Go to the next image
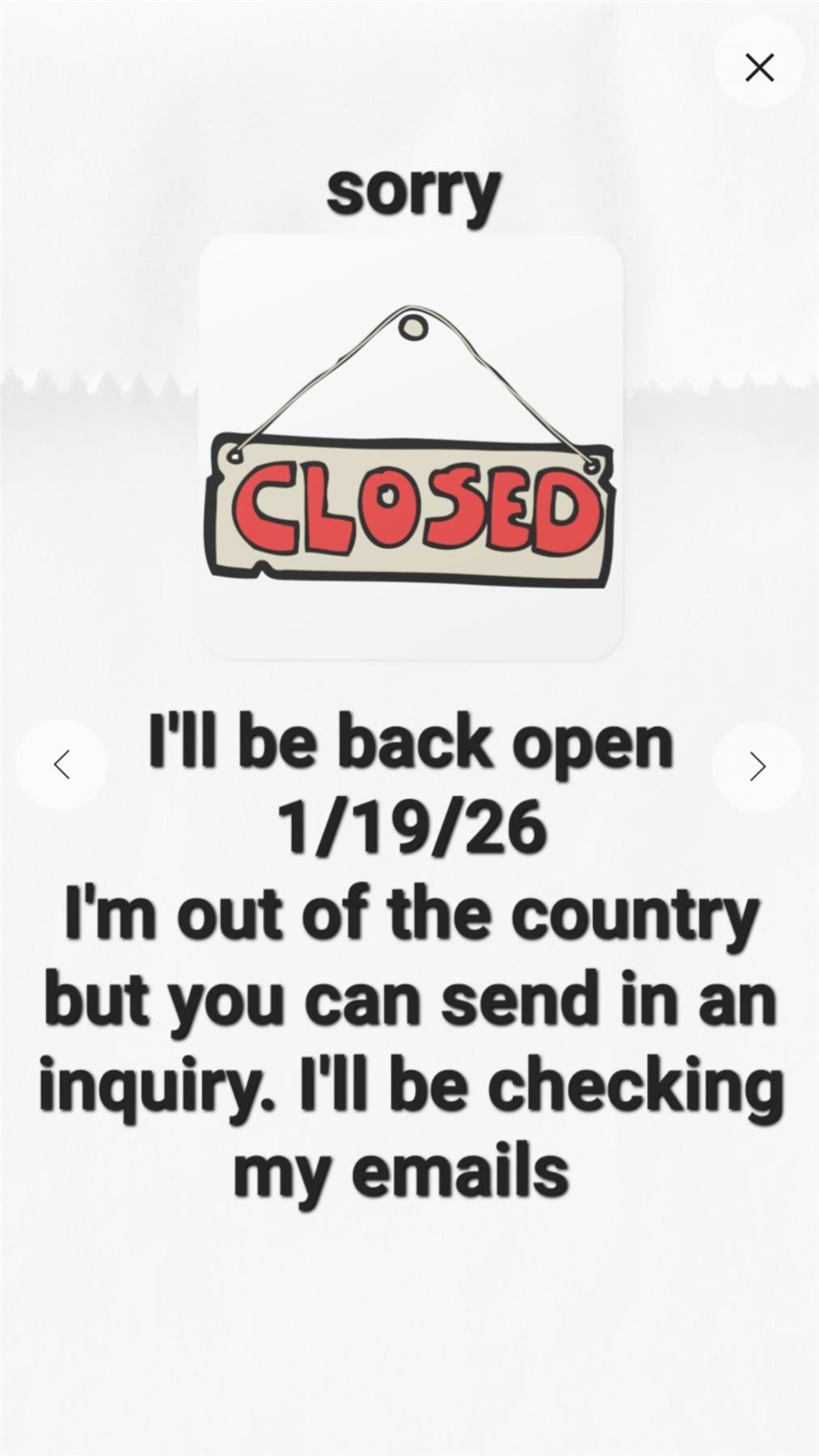819x1456 pixels. (757, 766)
